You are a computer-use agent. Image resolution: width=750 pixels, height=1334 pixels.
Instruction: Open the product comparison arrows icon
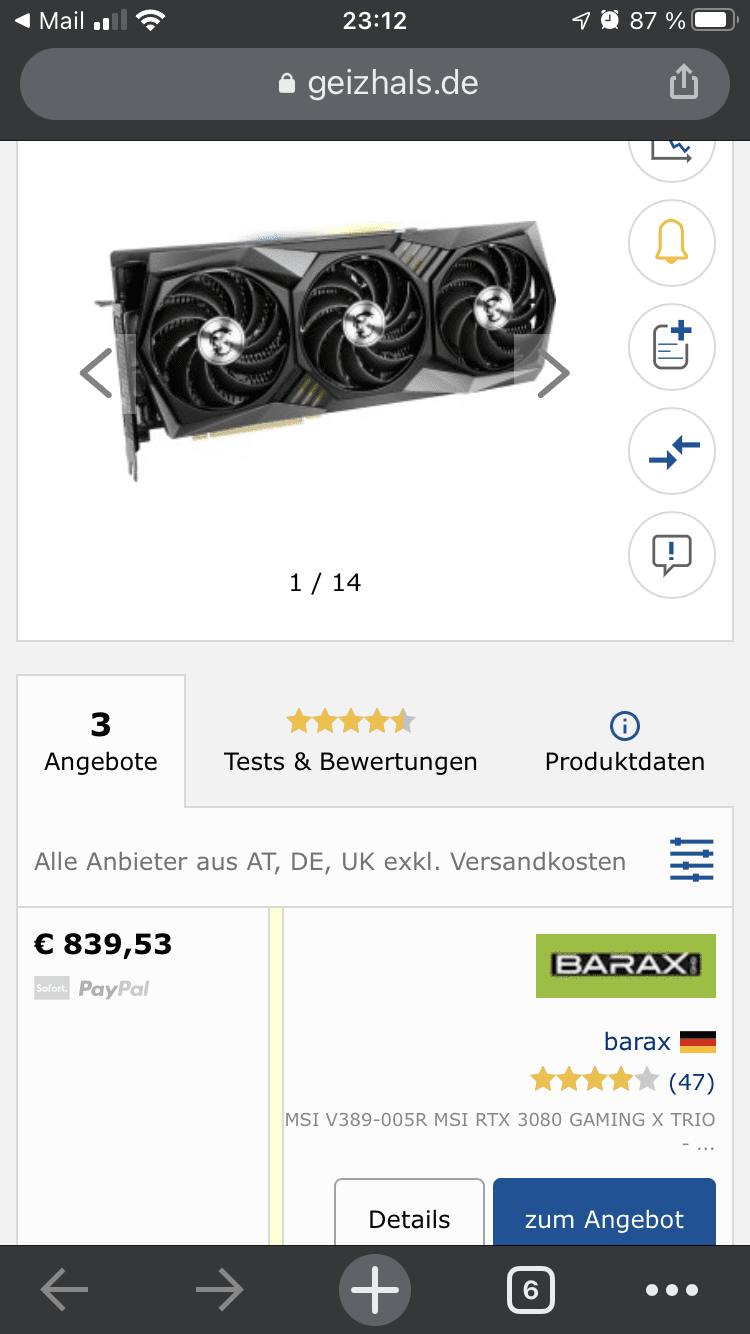point(671,452)
